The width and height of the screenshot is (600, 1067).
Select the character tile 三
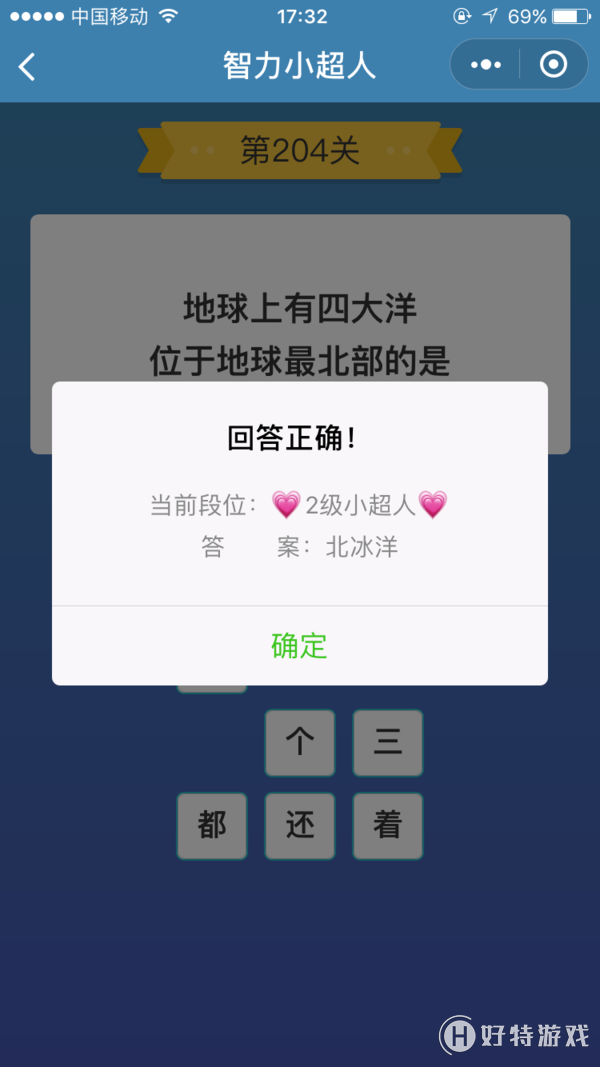pyautogui.click(x=387, y=743)
